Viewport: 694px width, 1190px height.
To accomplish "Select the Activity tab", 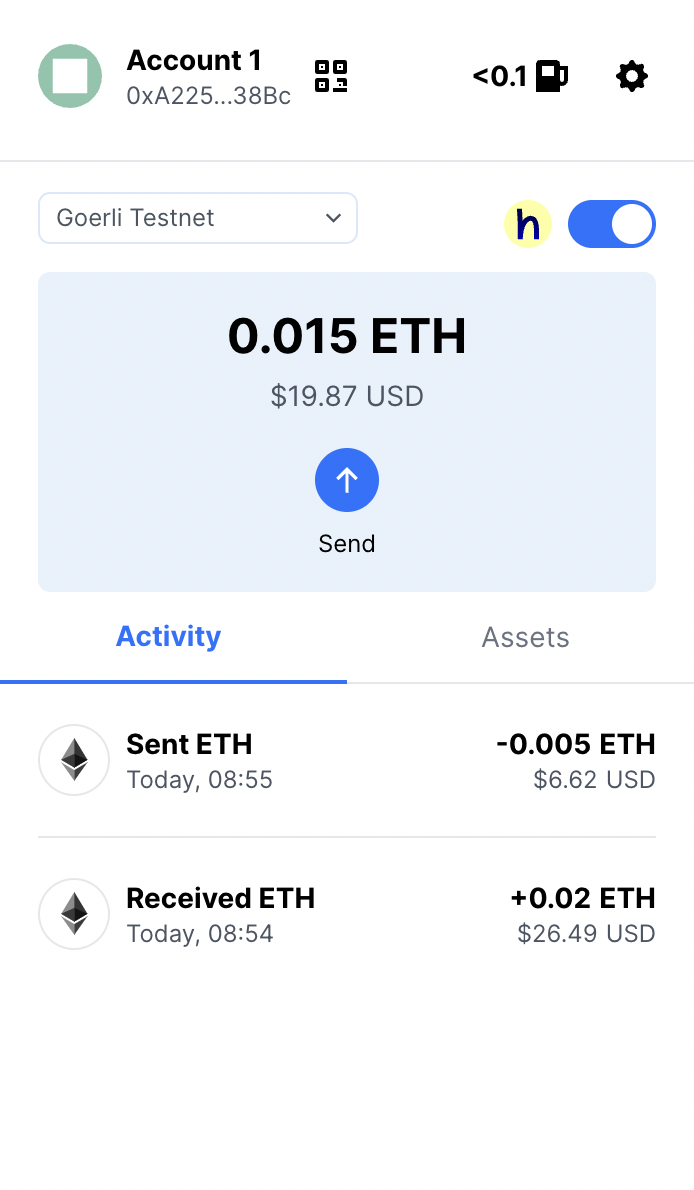I will coord(169,637).
